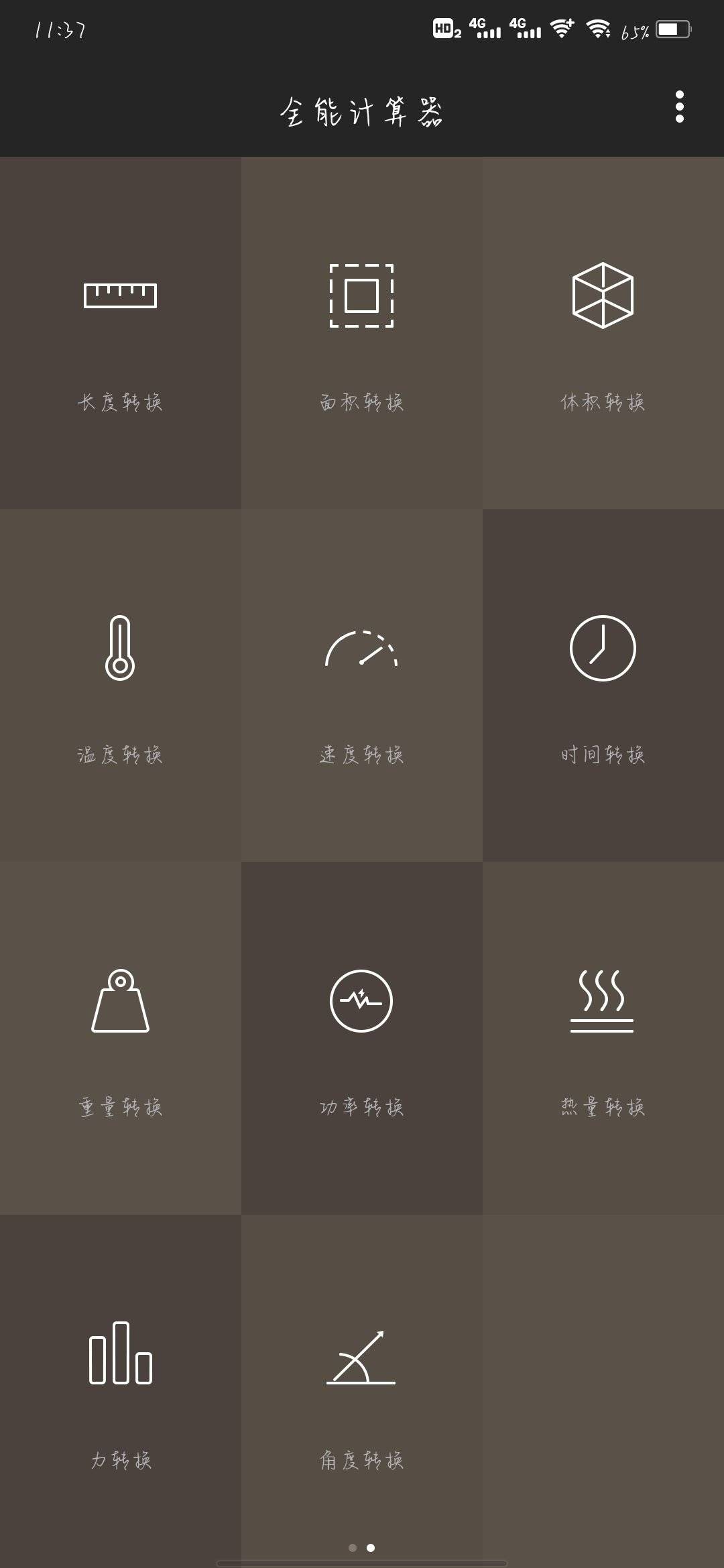The width and height of the screenshot is (724, 1568).
Task: Open 体积转换 volume converter
Action: [x=603, y=333]
